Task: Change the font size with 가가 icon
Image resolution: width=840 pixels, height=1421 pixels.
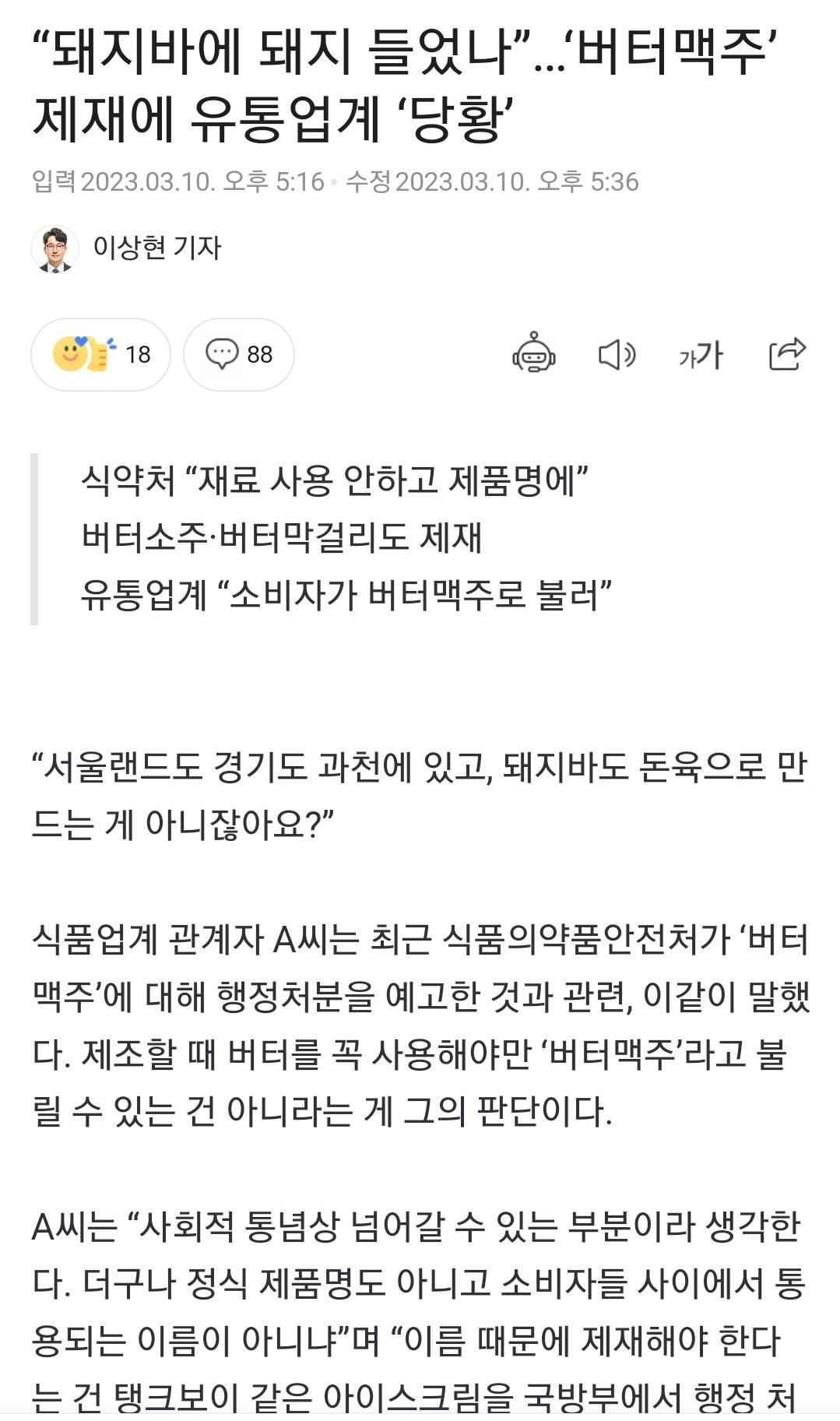Action: pos(701,354)
